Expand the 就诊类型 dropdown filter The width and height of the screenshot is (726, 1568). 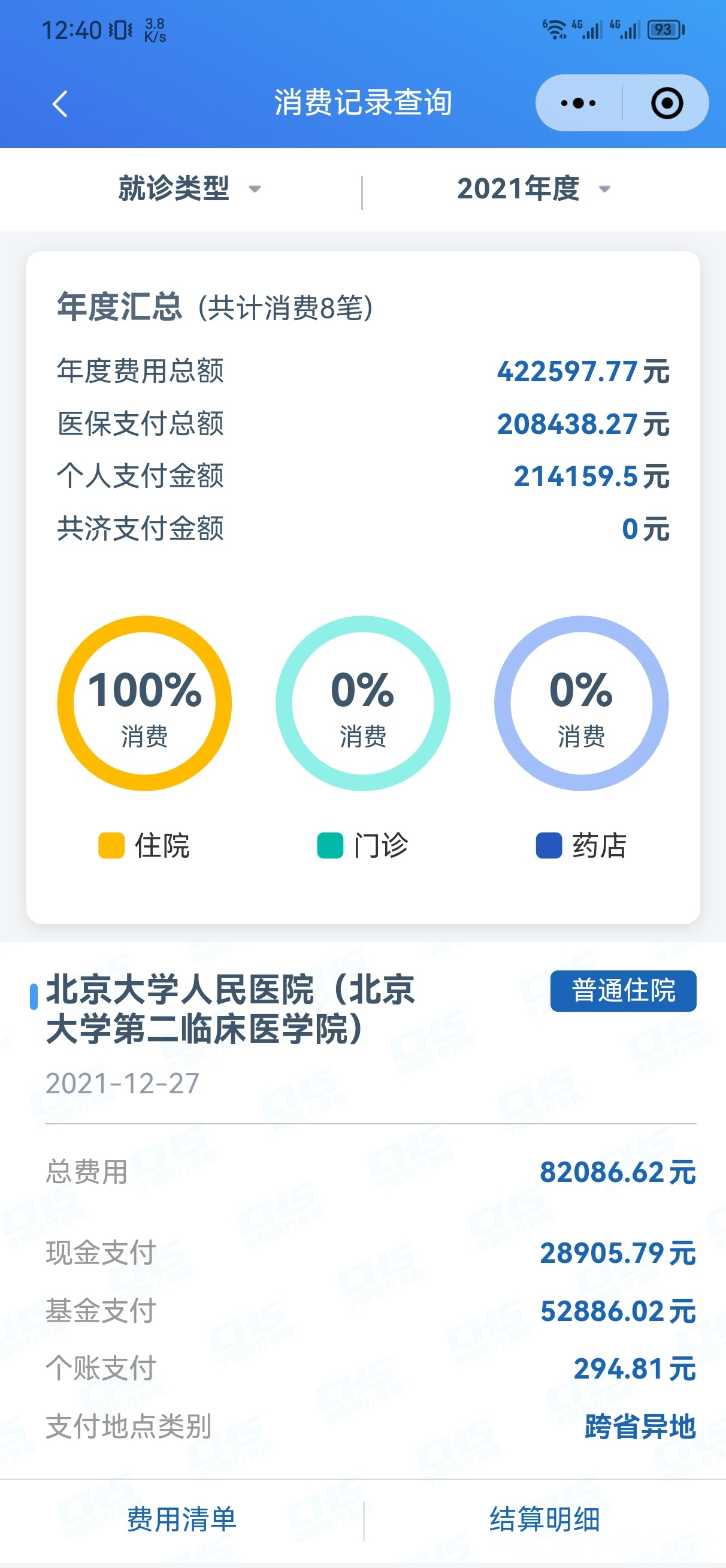pyautogui.click(x=189, y=188)
